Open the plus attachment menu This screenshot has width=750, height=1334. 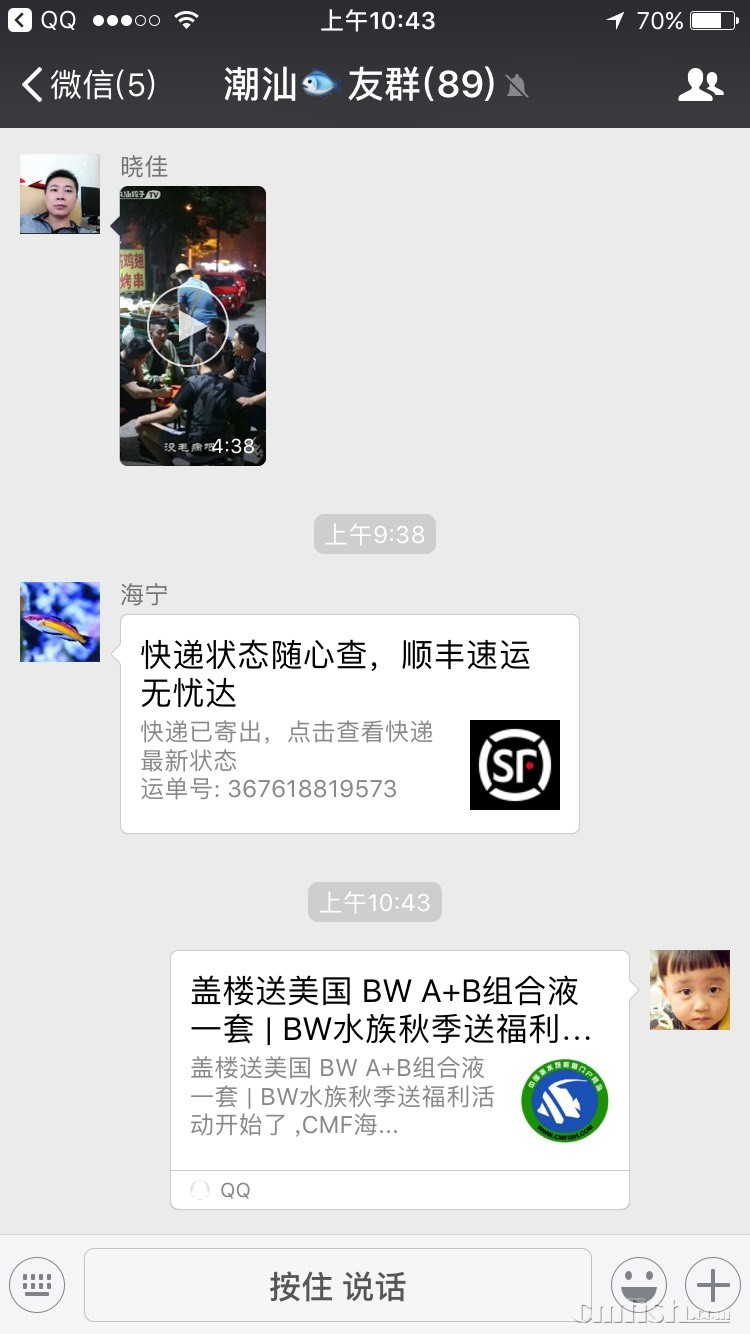pos(713,1285)
